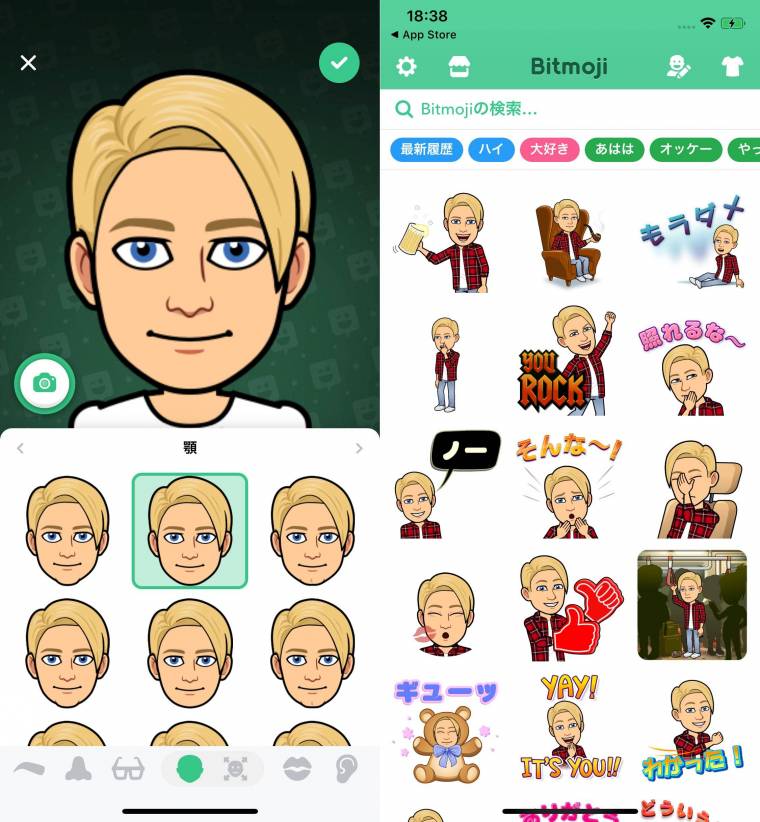Open the Bitmoji store icon

point(459,67)
